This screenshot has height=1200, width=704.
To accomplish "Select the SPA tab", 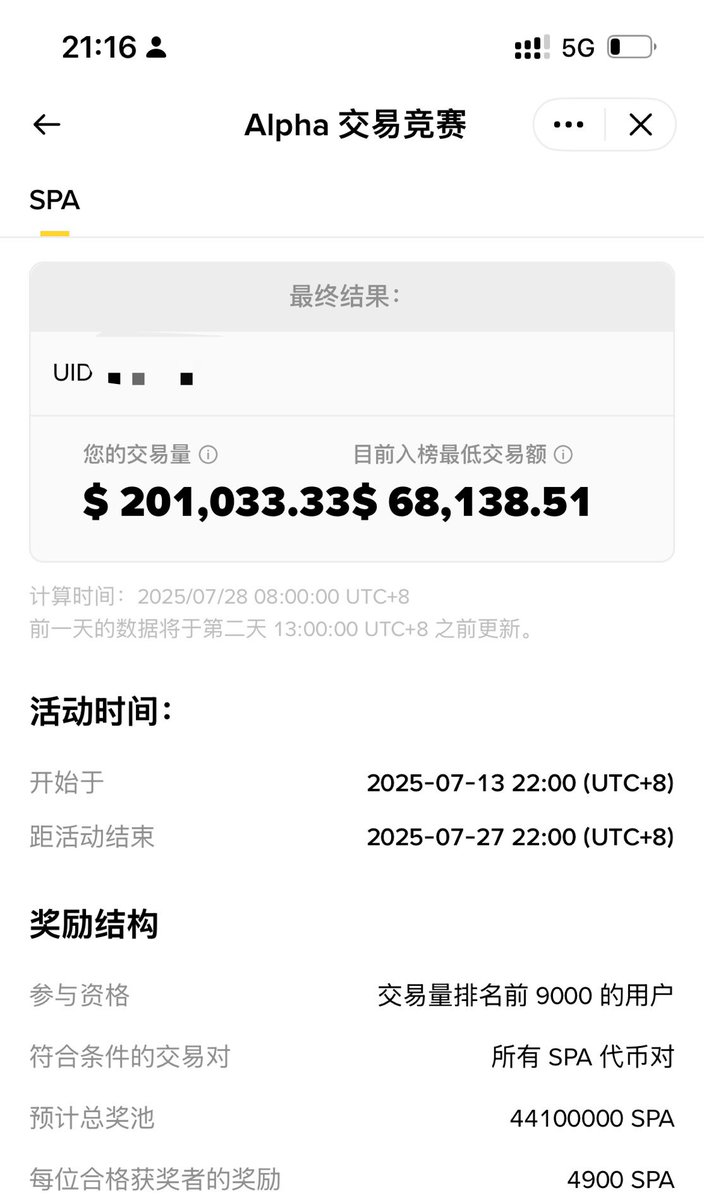I will 54,200.
